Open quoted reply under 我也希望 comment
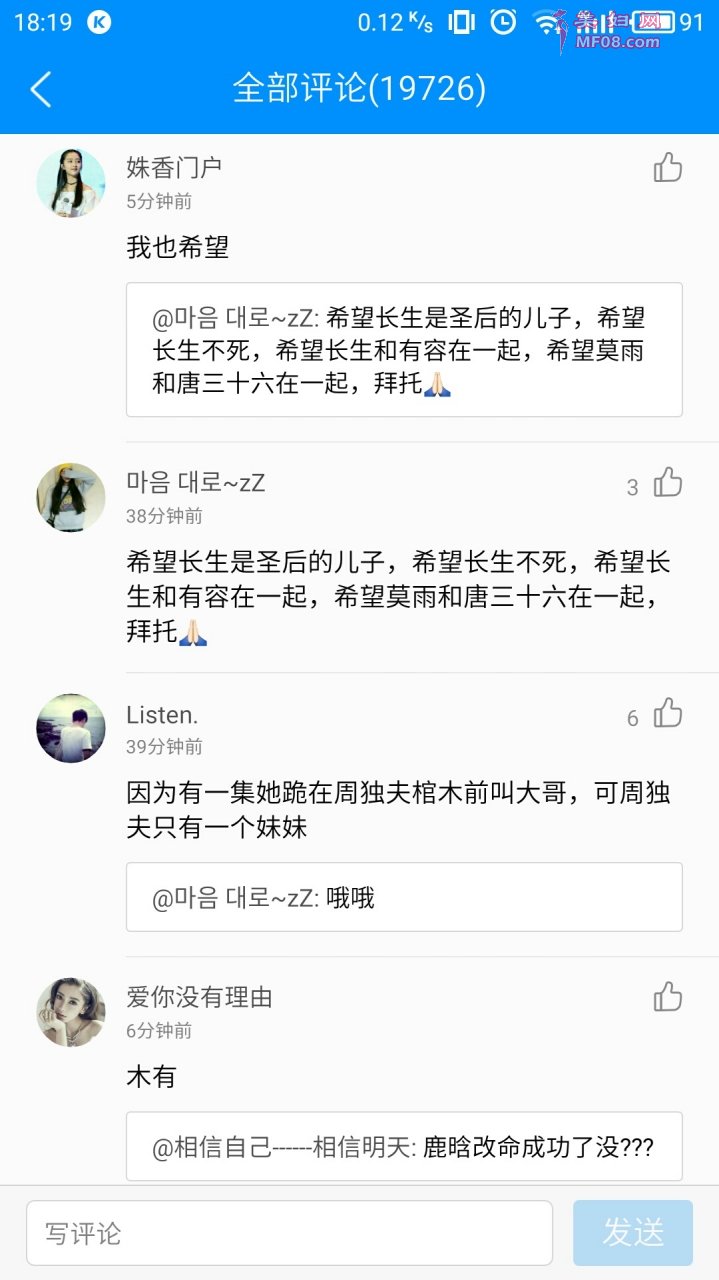This screenshot has width=719, height=1280. pos(404,350)
